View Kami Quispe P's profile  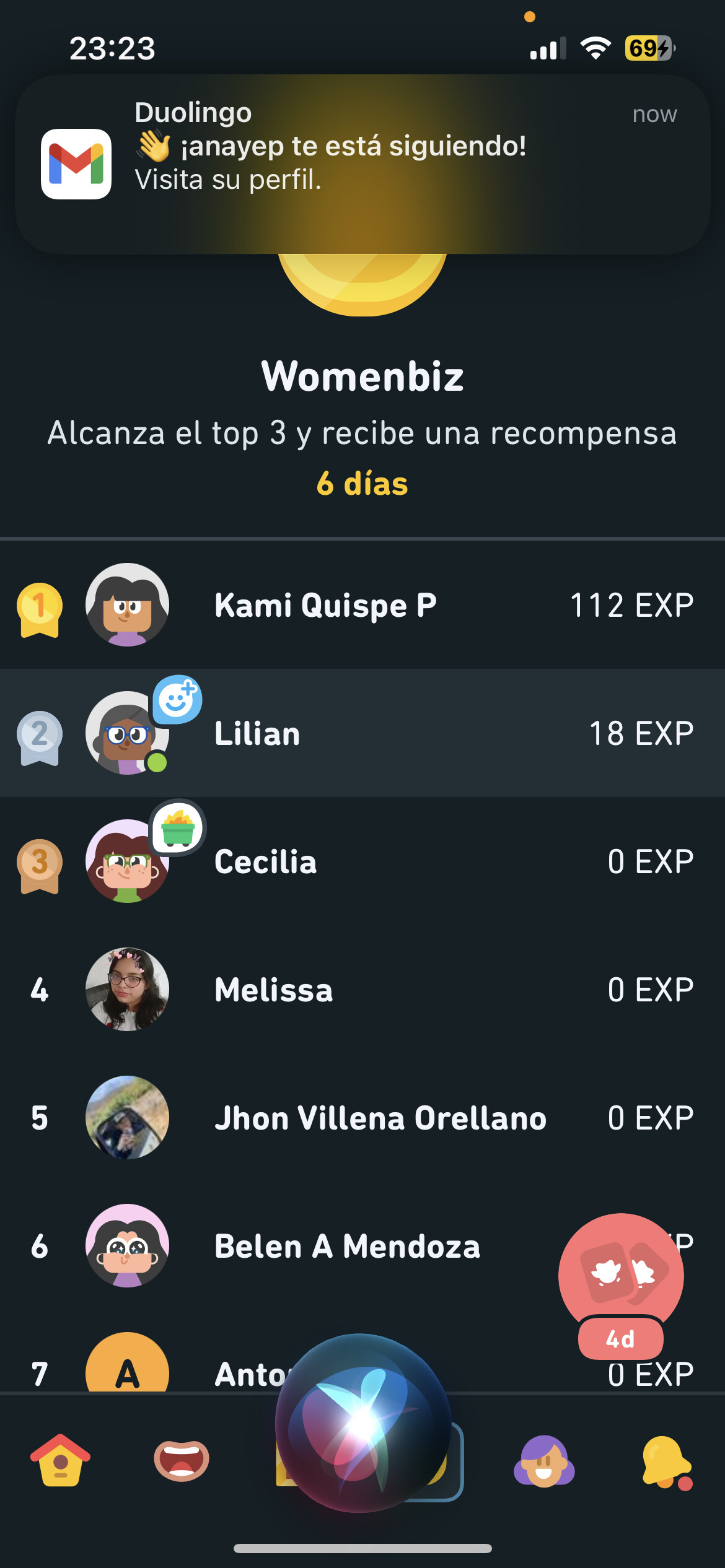325,605
